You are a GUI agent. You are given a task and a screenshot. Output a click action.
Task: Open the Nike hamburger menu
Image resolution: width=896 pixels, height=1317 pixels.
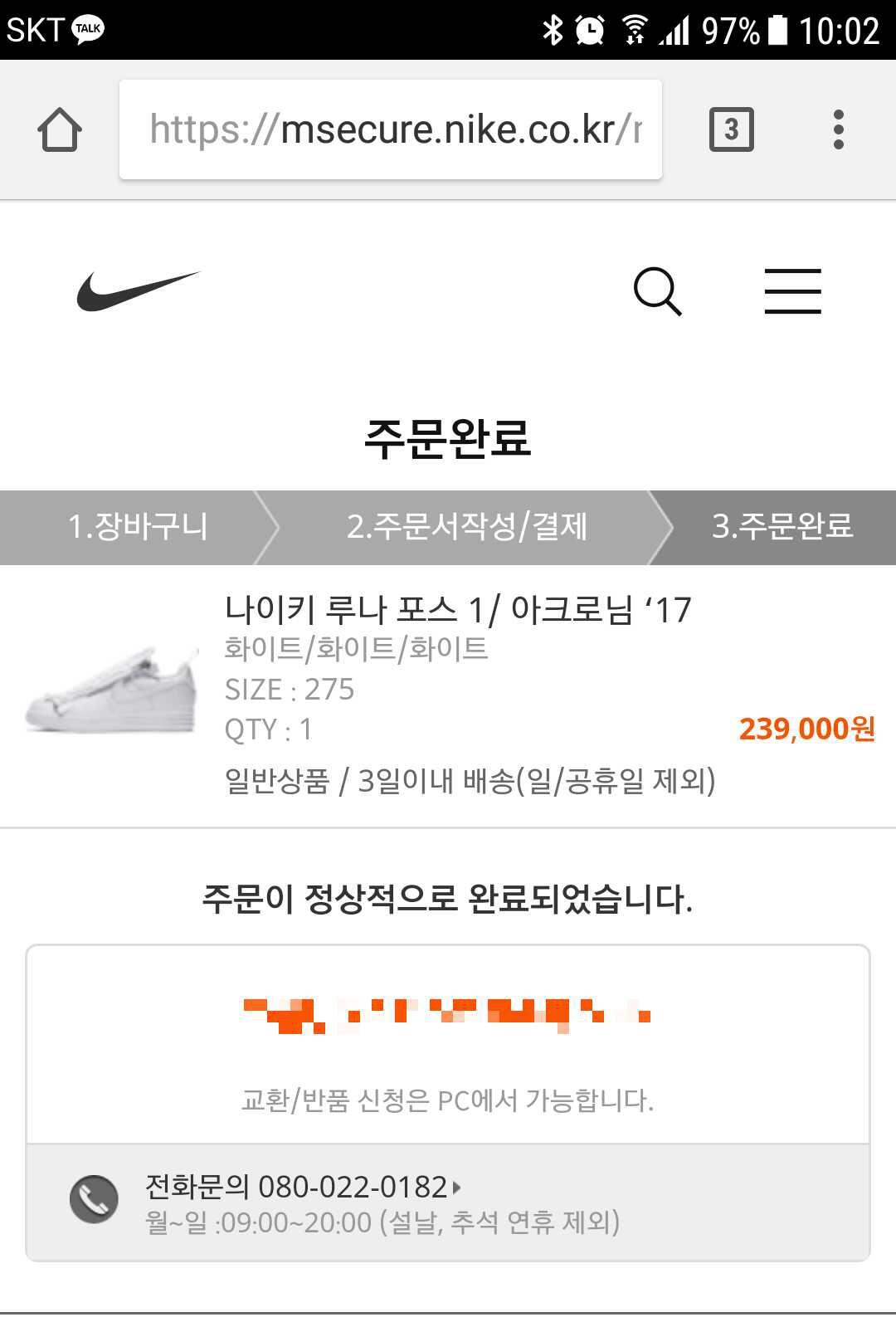click(x=792, y=291)
